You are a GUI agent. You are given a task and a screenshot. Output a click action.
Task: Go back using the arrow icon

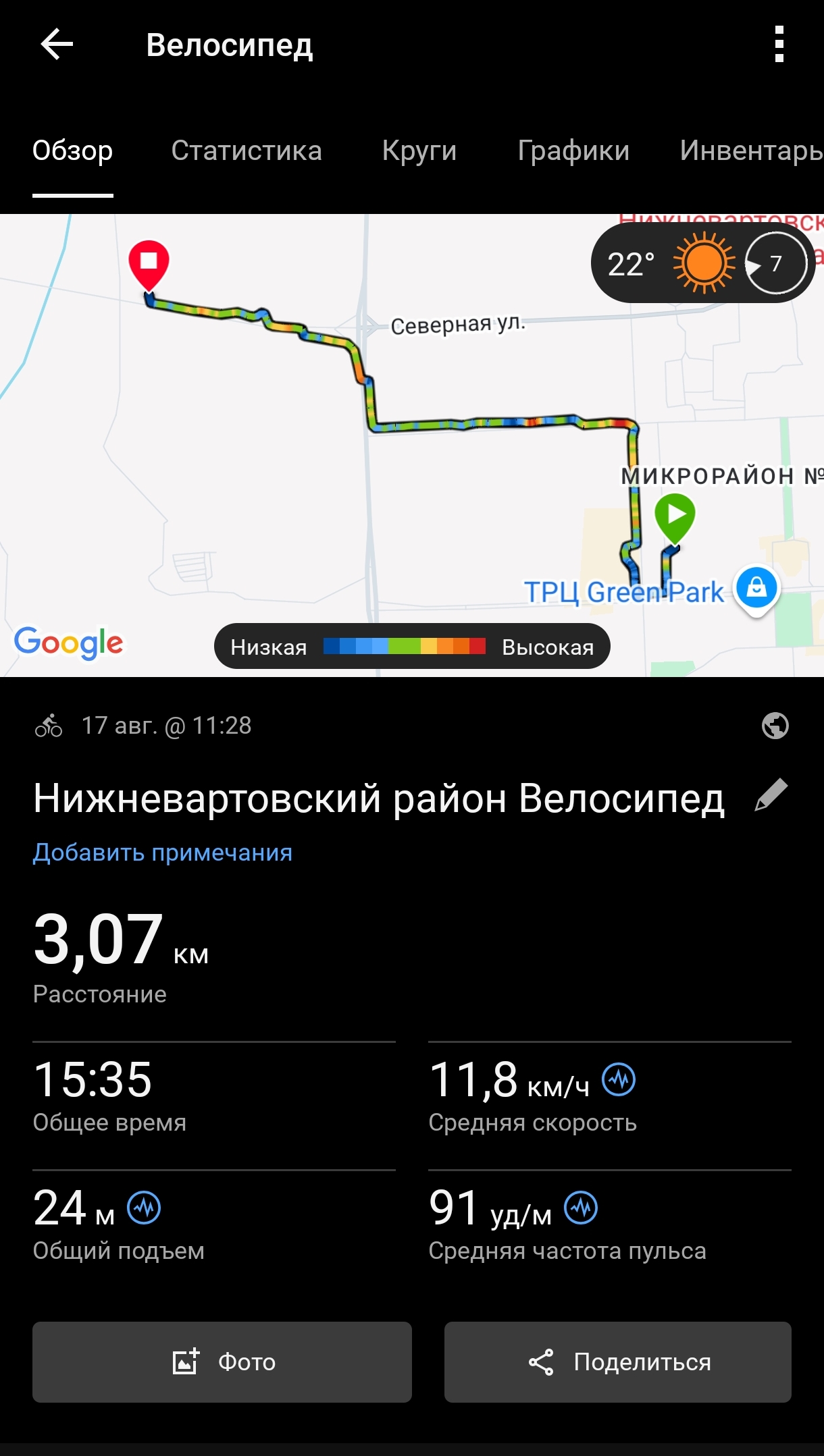pos(57,45)
